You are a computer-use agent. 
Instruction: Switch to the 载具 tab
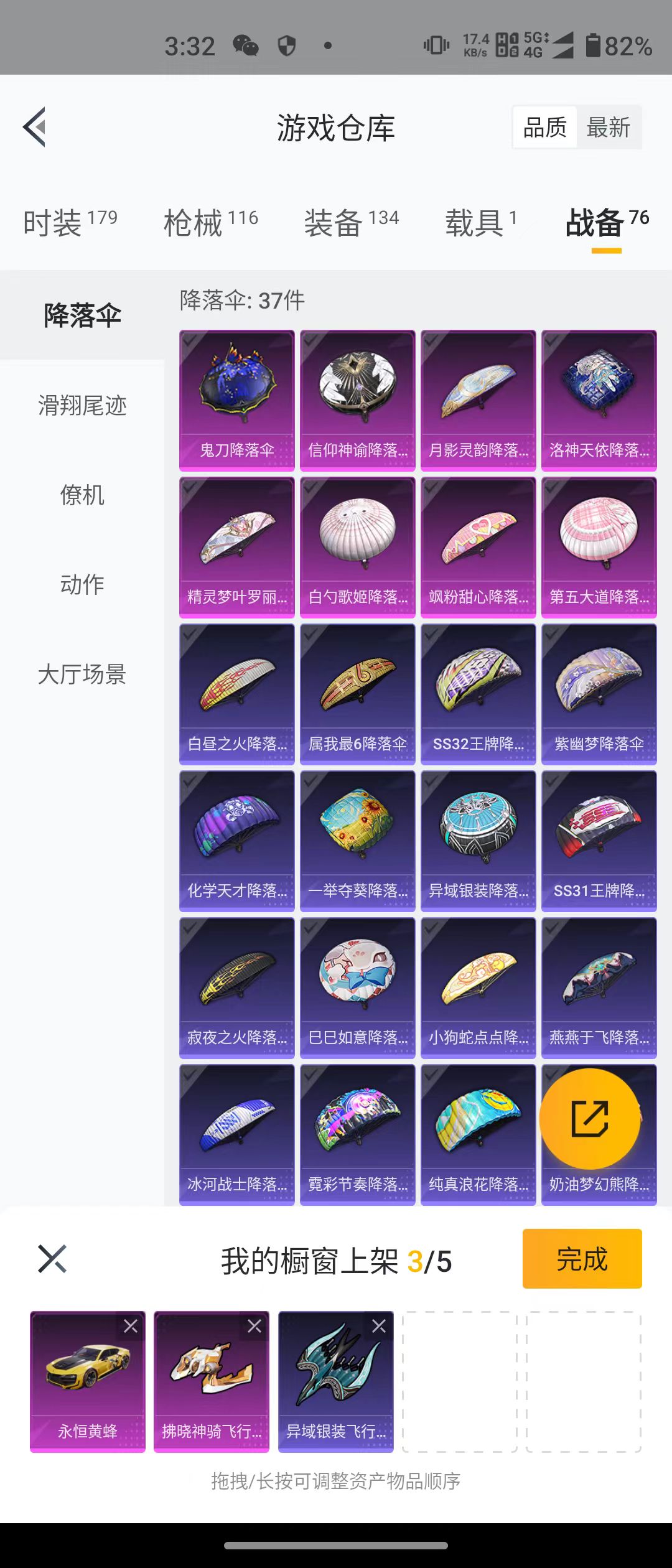pos(480,223)
